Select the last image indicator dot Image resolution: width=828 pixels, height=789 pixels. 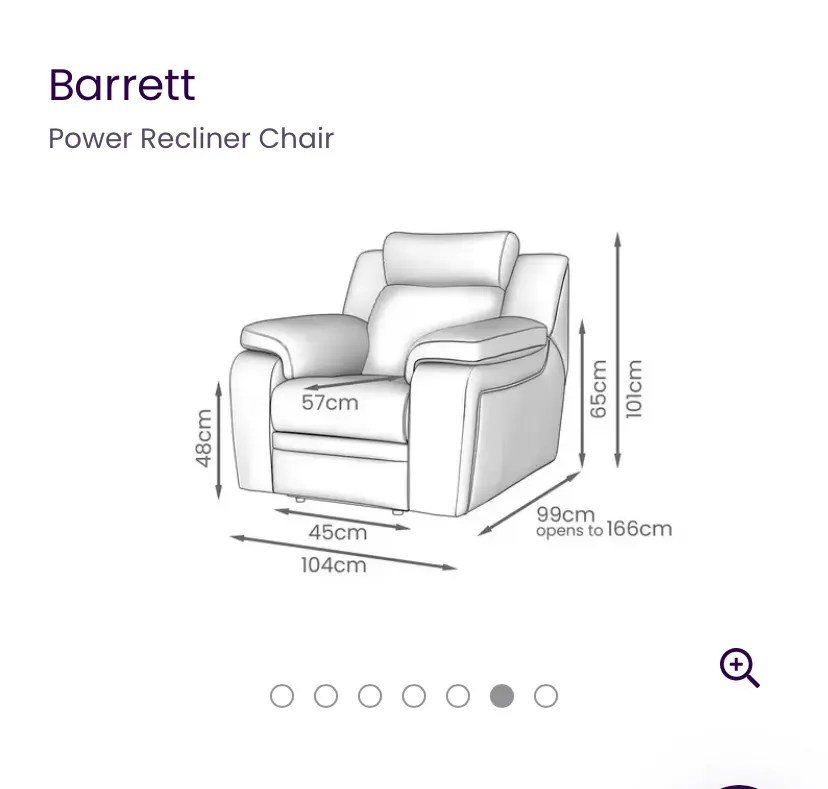pos(546,696)
